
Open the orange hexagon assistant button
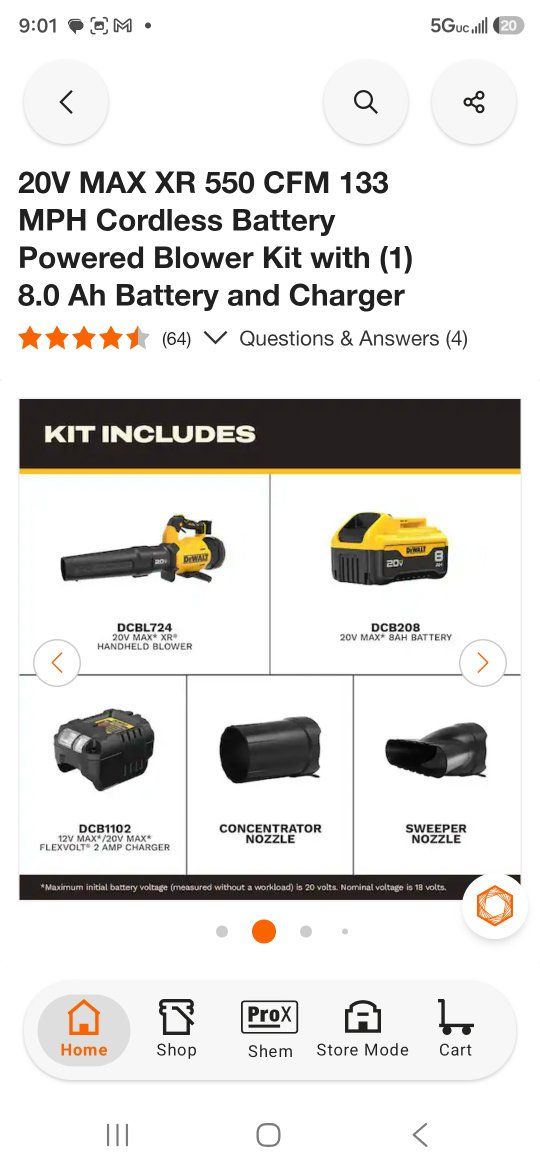coord(496,906)
